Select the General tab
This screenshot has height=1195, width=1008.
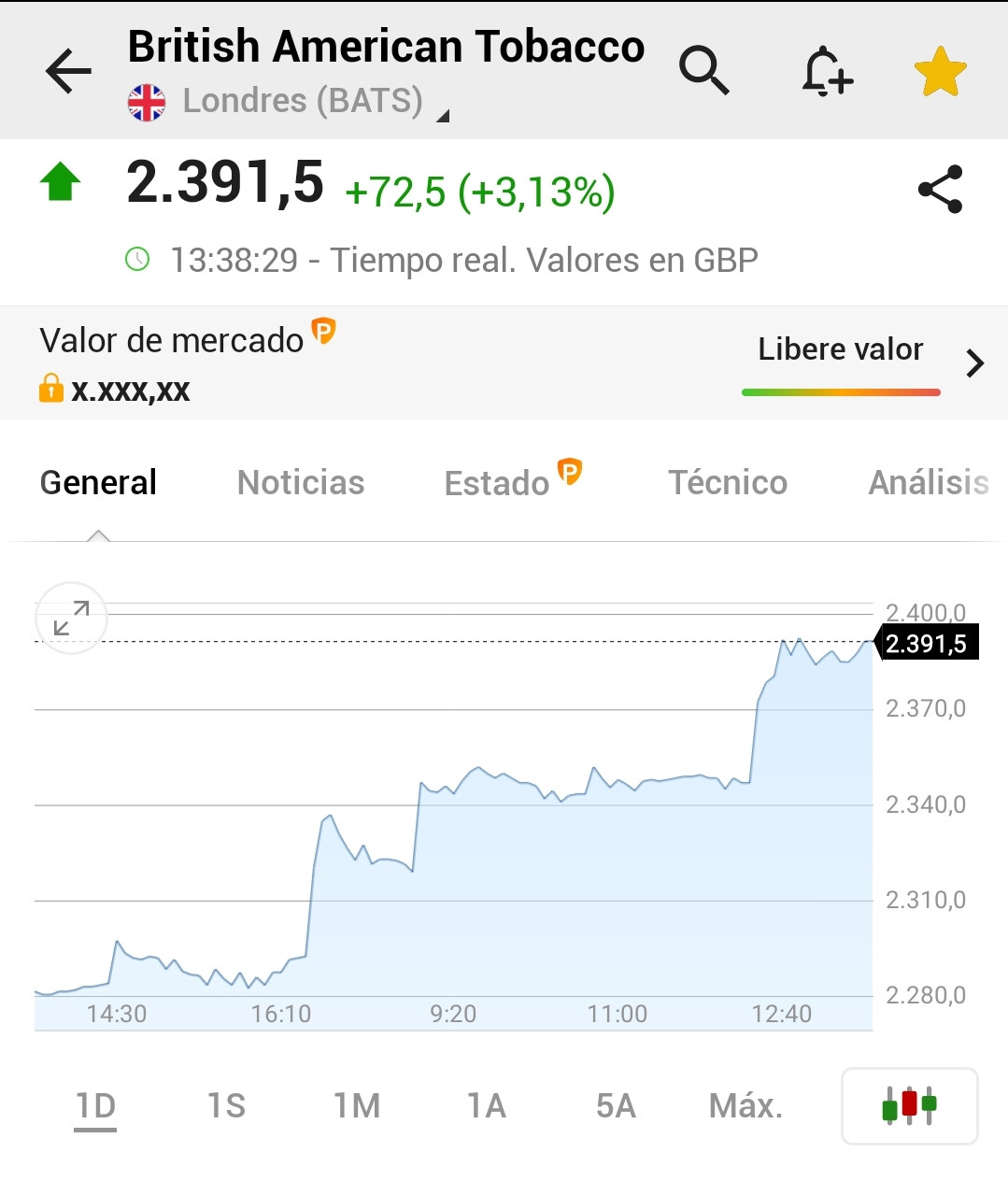[x=98, y=483]
